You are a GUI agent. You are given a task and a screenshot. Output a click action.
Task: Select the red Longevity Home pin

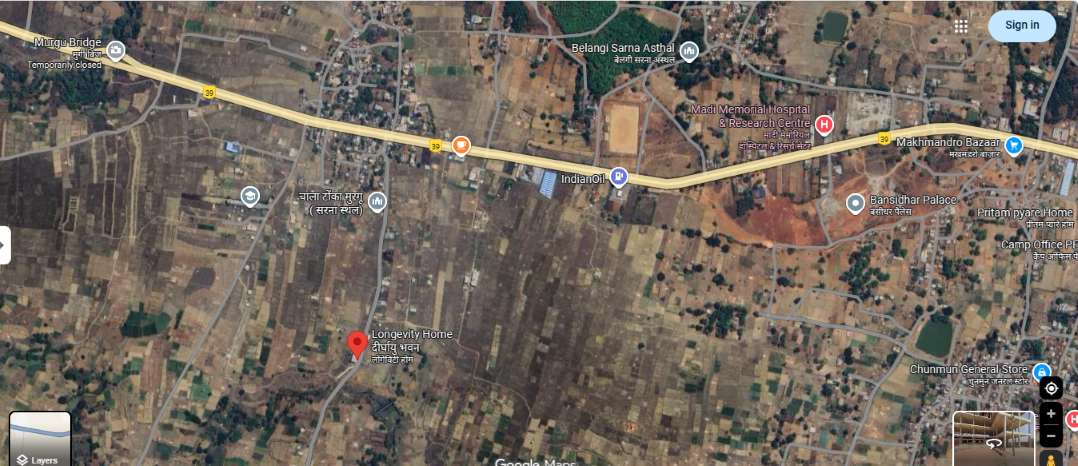pyautogui.click(x=357, y=344)
